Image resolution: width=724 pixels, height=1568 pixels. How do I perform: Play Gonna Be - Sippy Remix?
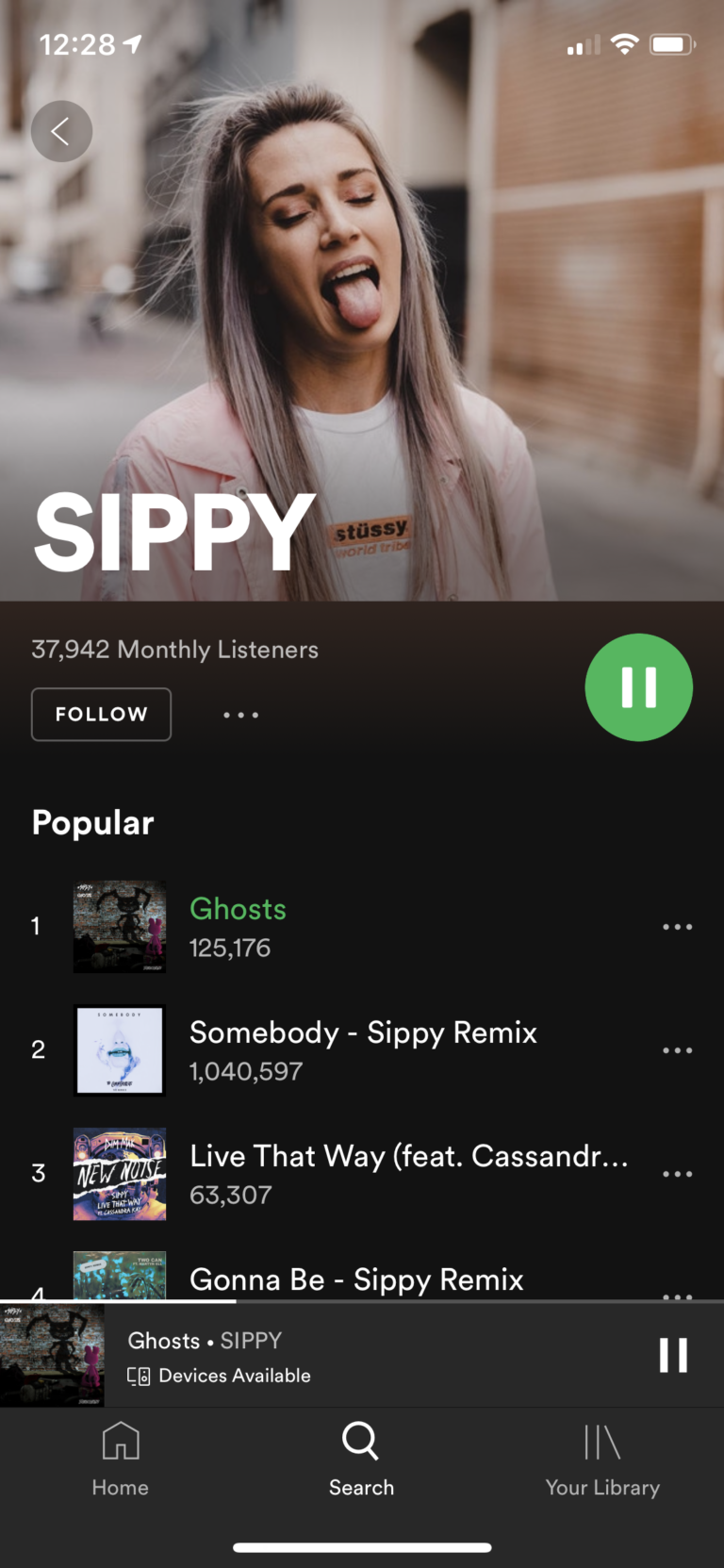(x=356, y=1279)
